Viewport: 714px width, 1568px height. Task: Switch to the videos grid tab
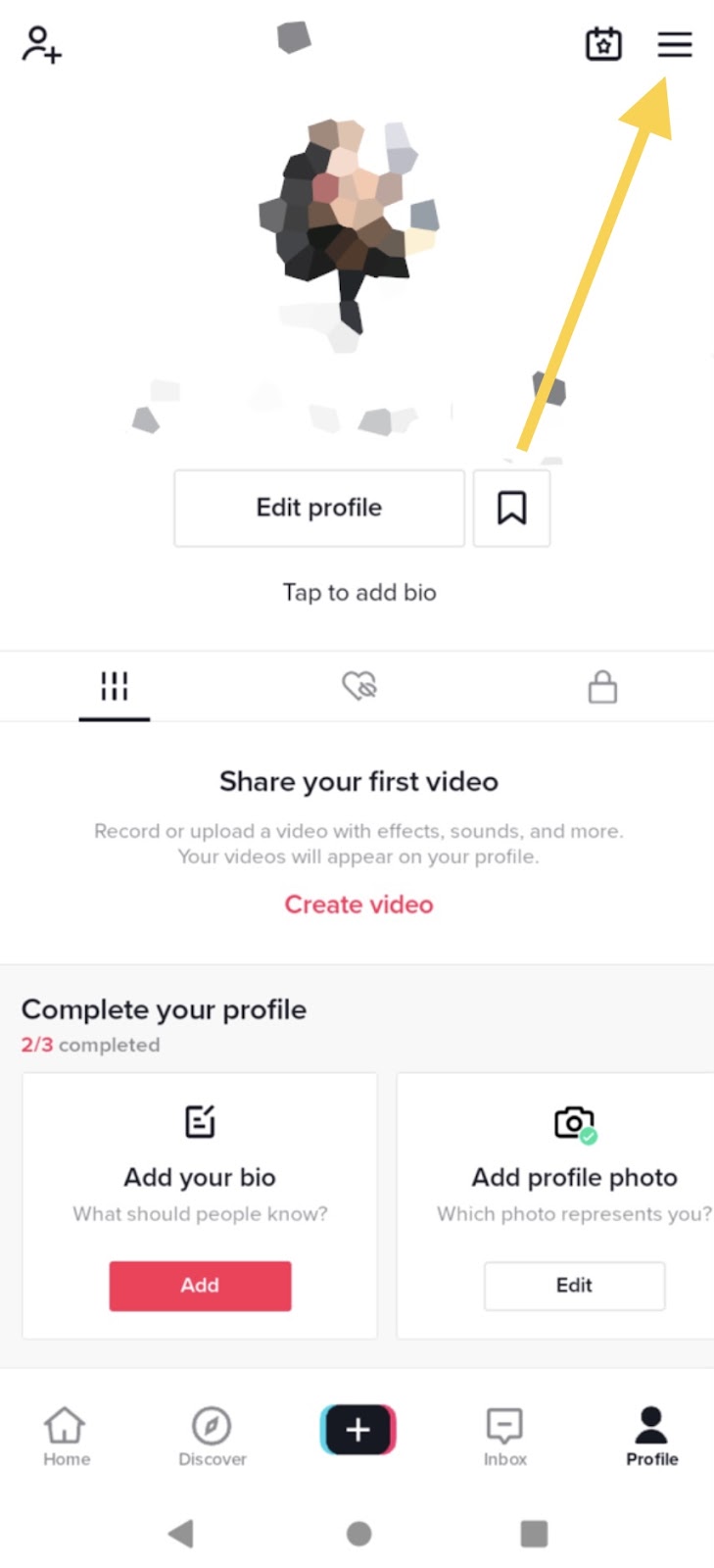pos(115,686)
